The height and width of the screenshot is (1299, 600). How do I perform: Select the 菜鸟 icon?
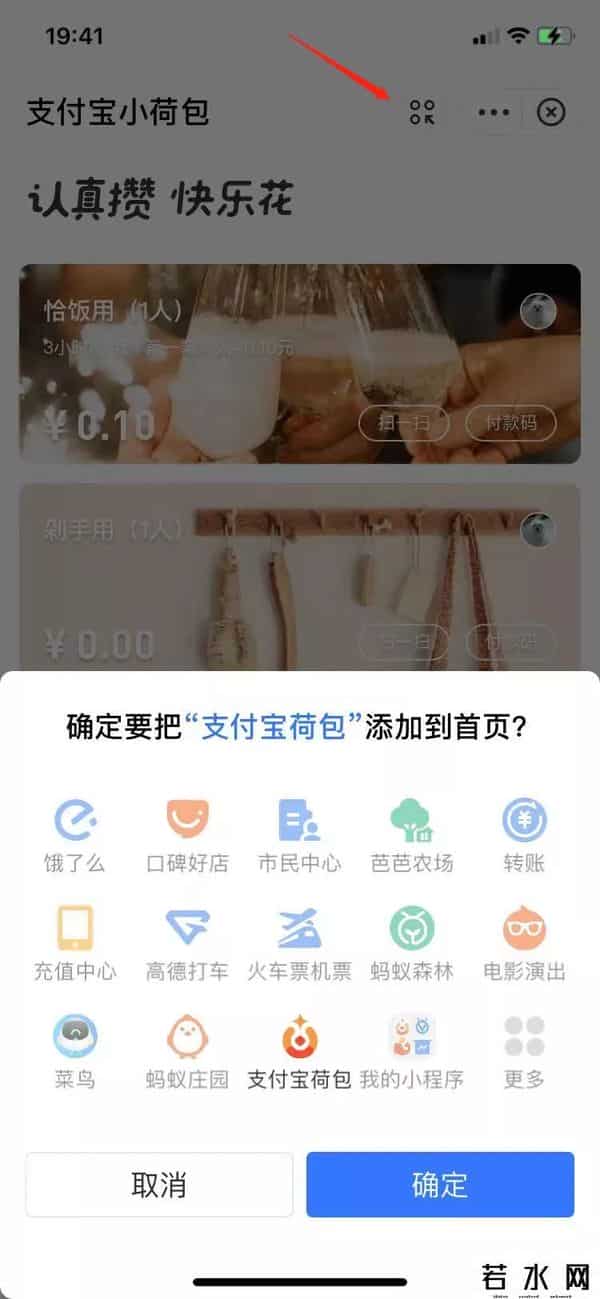coord(75,1037)
